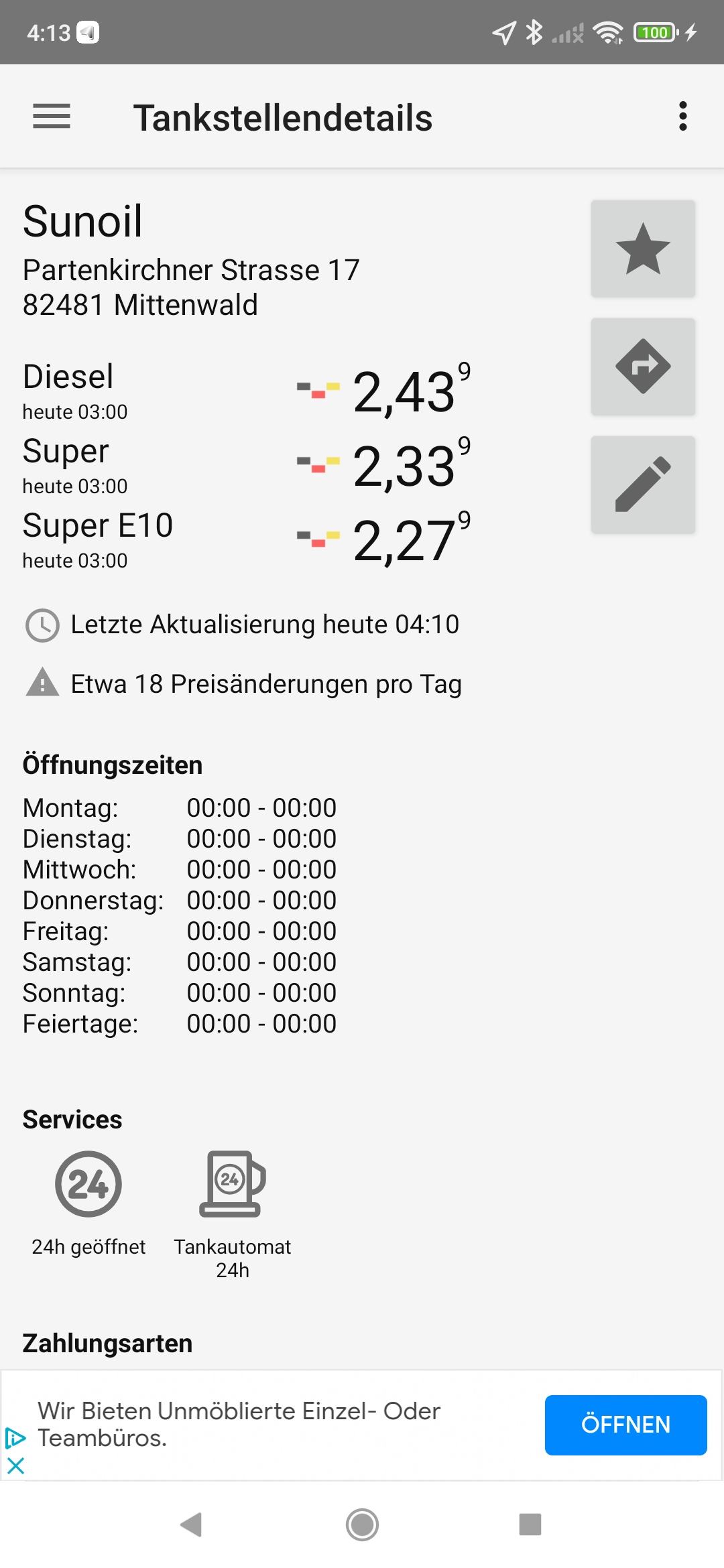
Task: Open the hamburger drawer menu
Action: [52, 117]
